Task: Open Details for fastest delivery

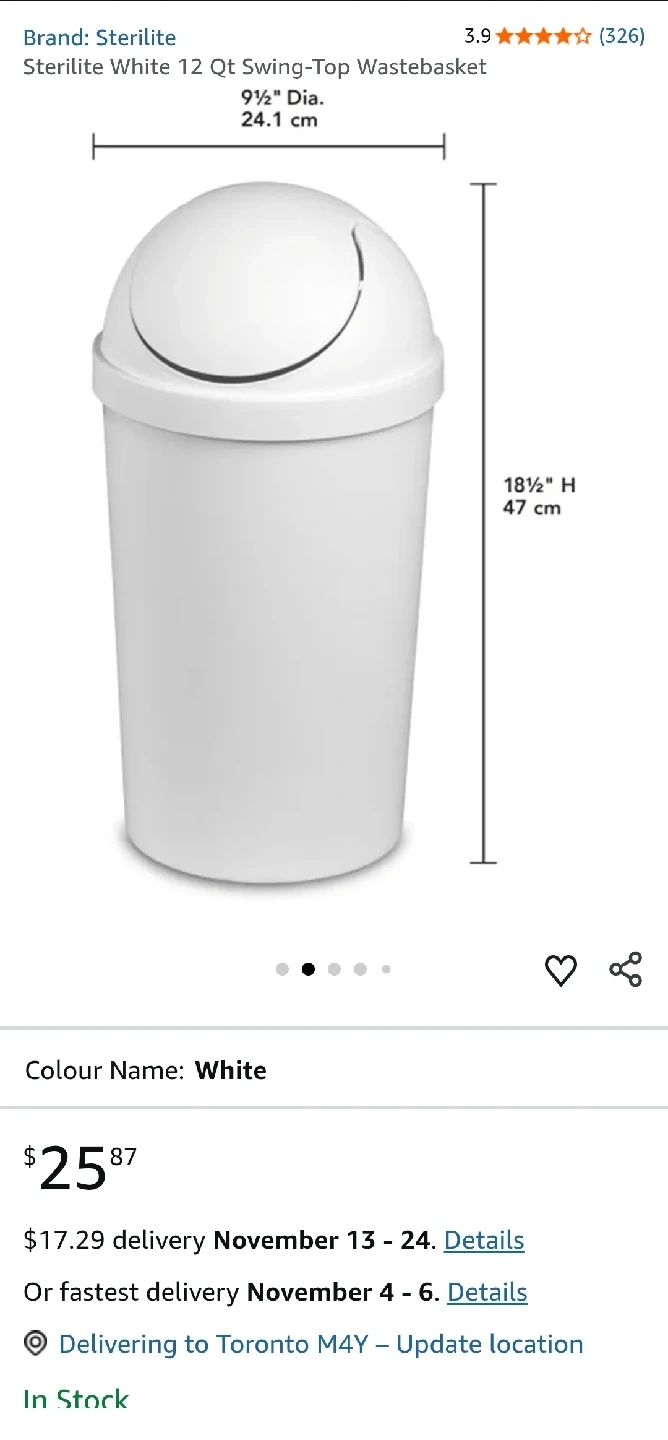Action: pos(487,1292)
